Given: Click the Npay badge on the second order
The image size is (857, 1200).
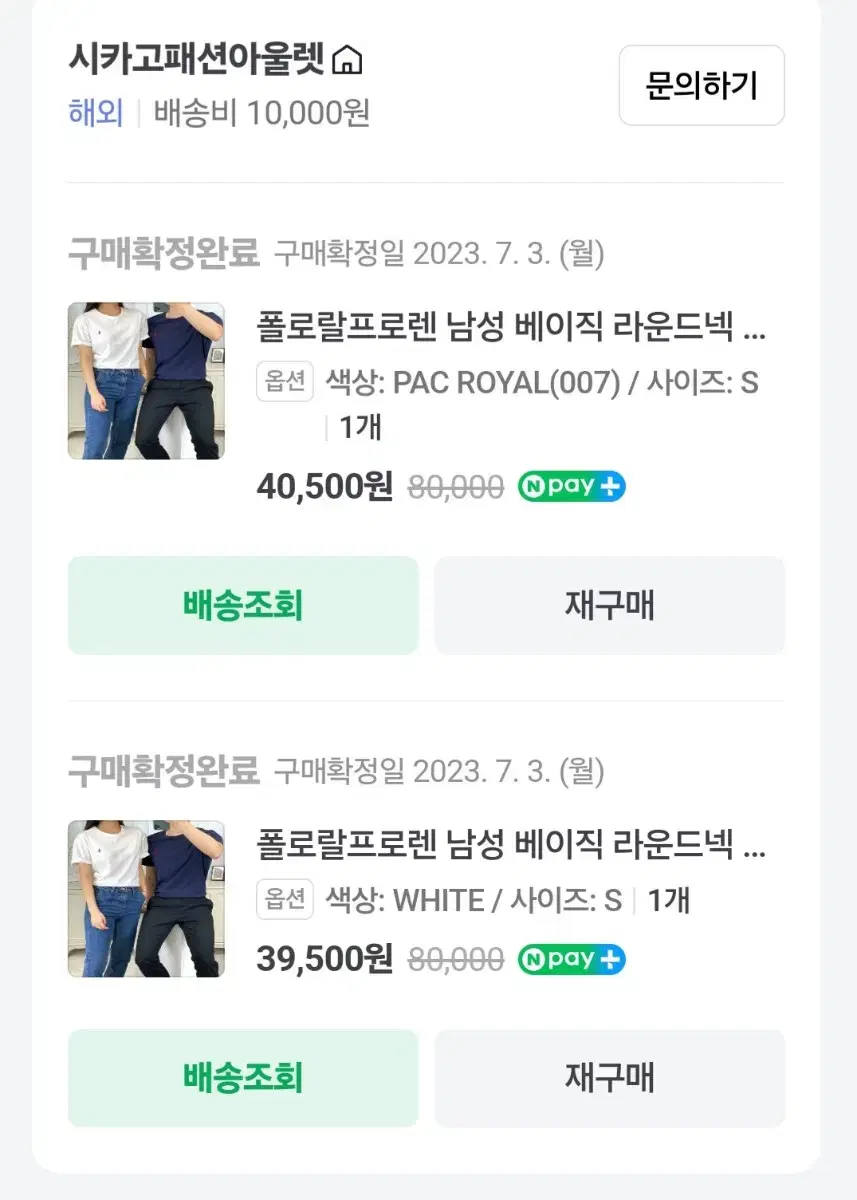Looking at the screenshot, I should (570, 960).
